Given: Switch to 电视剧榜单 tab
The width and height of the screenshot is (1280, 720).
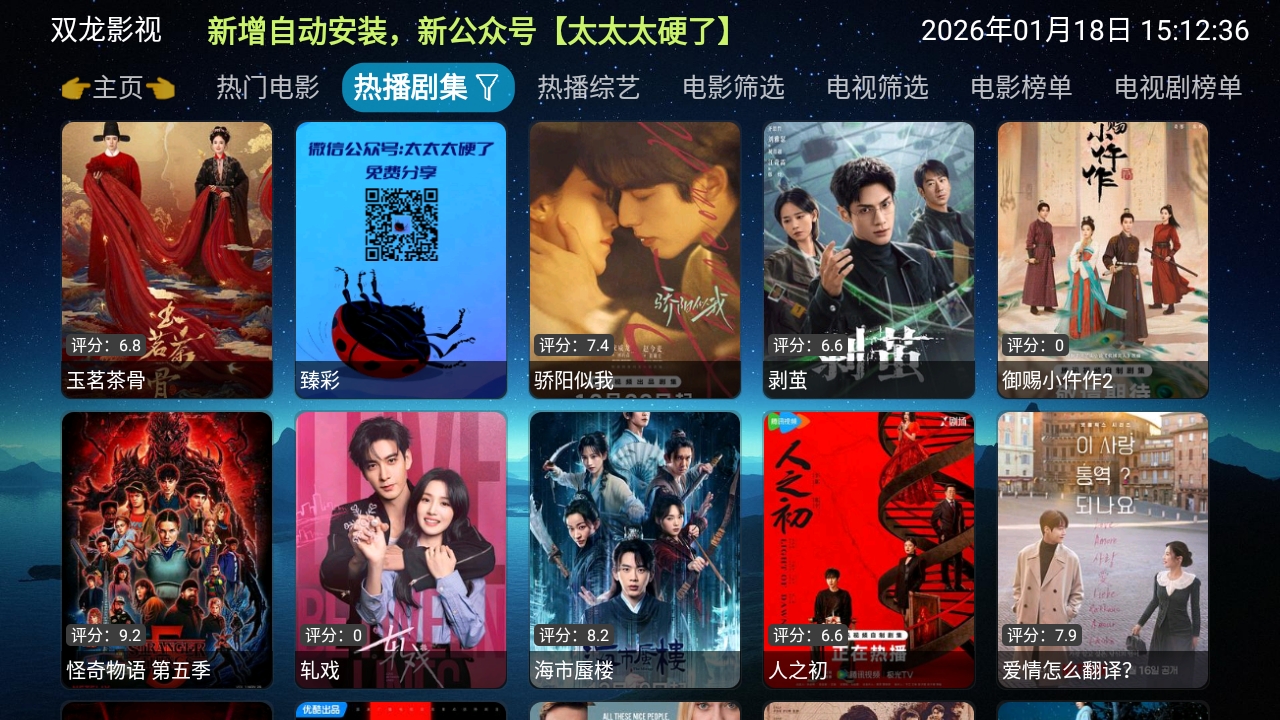Looking at the screenshot, I should pyautogui.click(x=1178, y=88).
